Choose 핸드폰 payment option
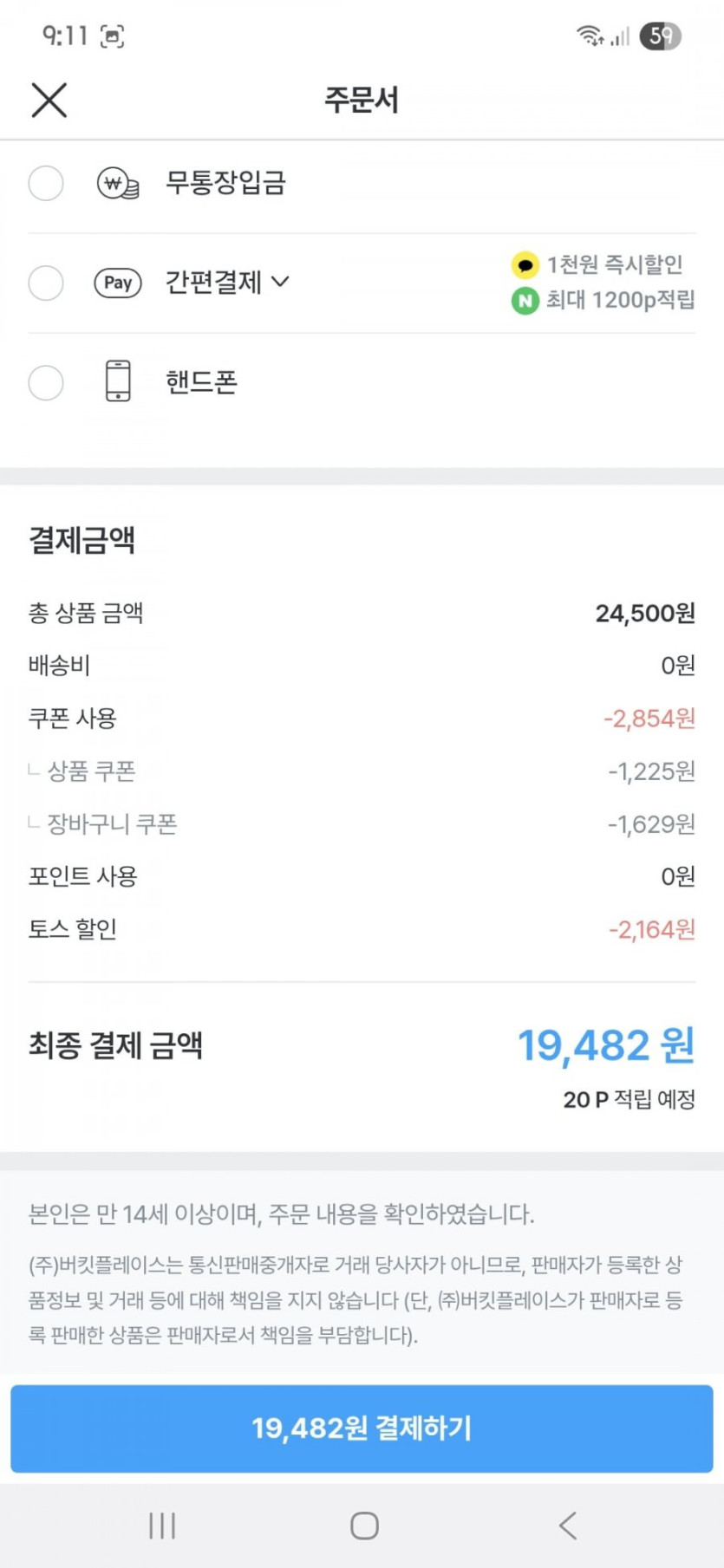724x1568 pixels. click(x=46, y=383)
